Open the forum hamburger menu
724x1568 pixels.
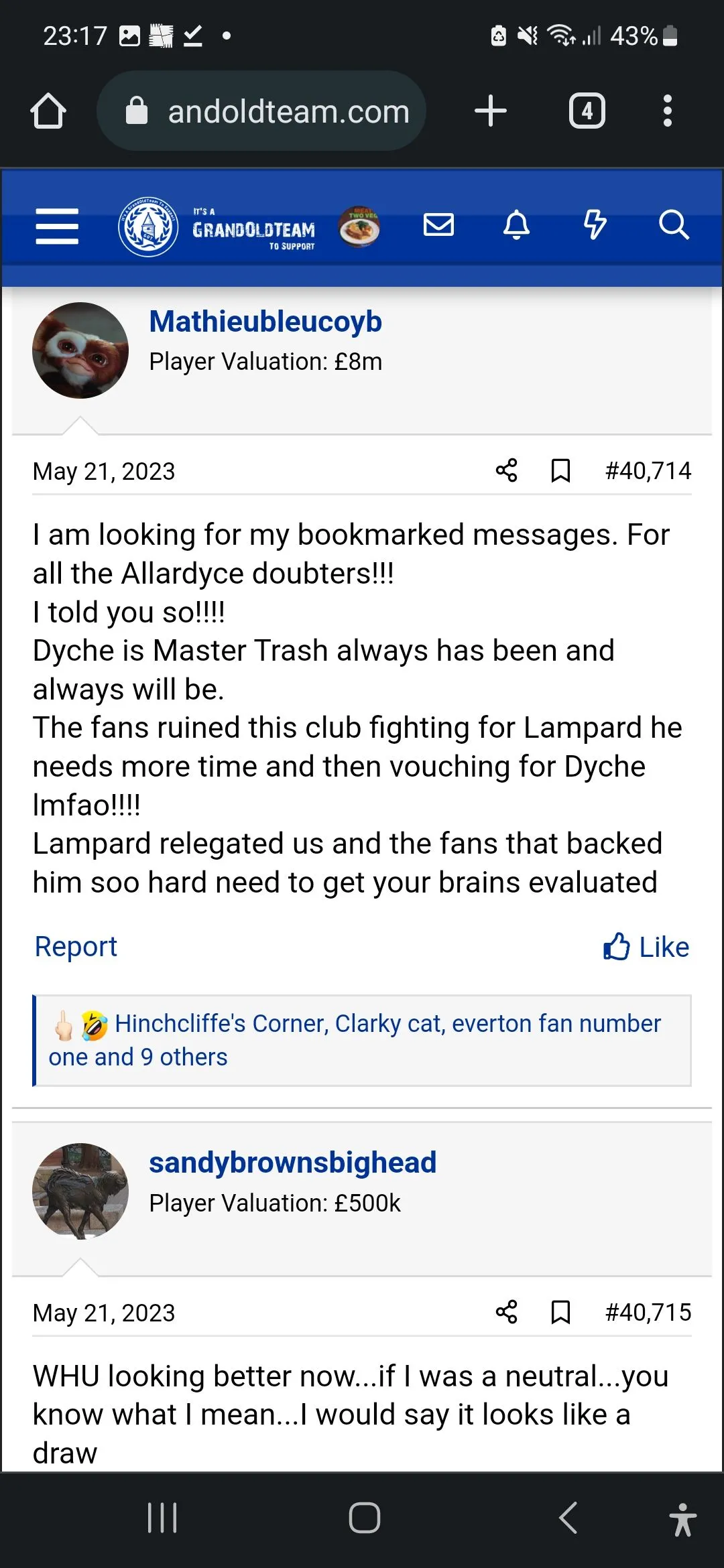[57, 226]
